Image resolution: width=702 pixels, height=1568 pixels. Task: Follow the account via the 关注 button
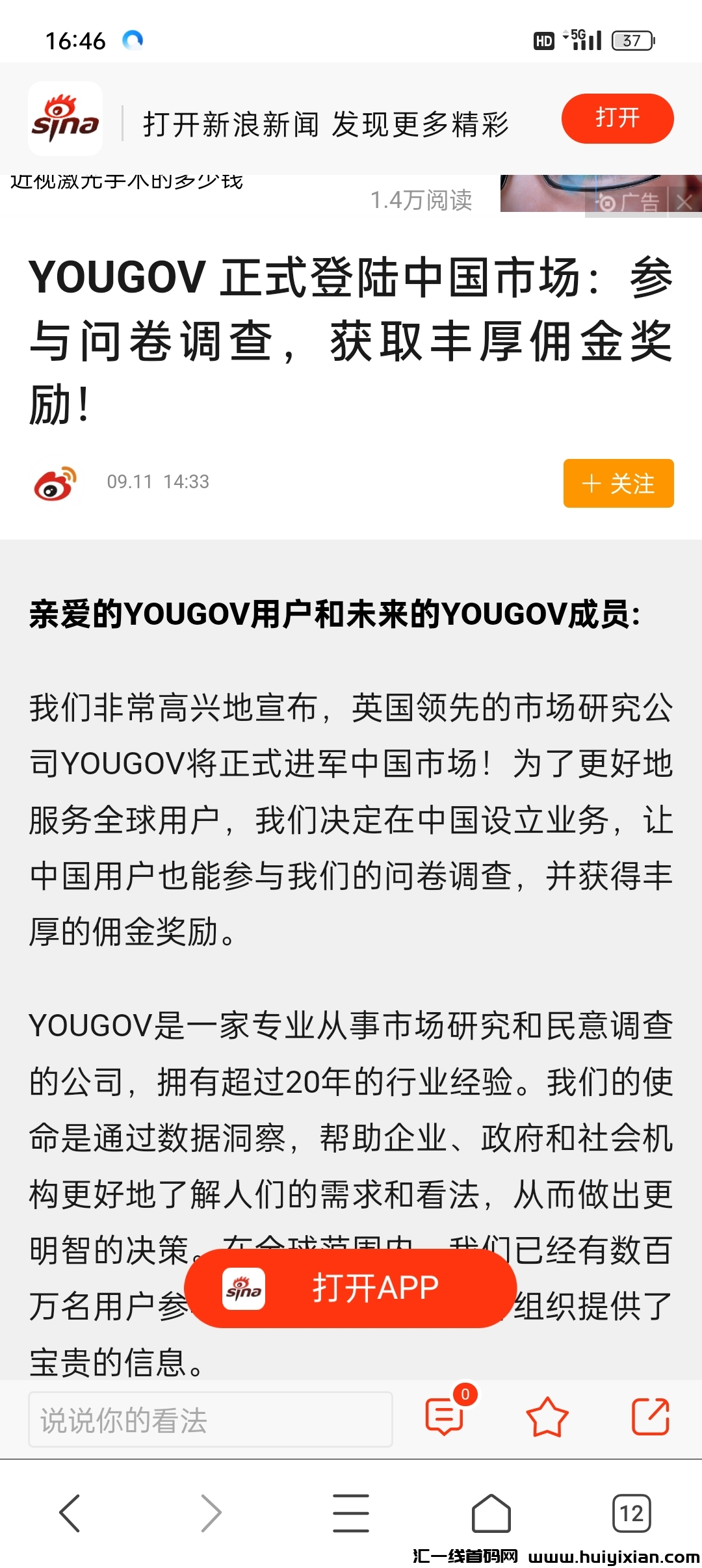[617, 482]
